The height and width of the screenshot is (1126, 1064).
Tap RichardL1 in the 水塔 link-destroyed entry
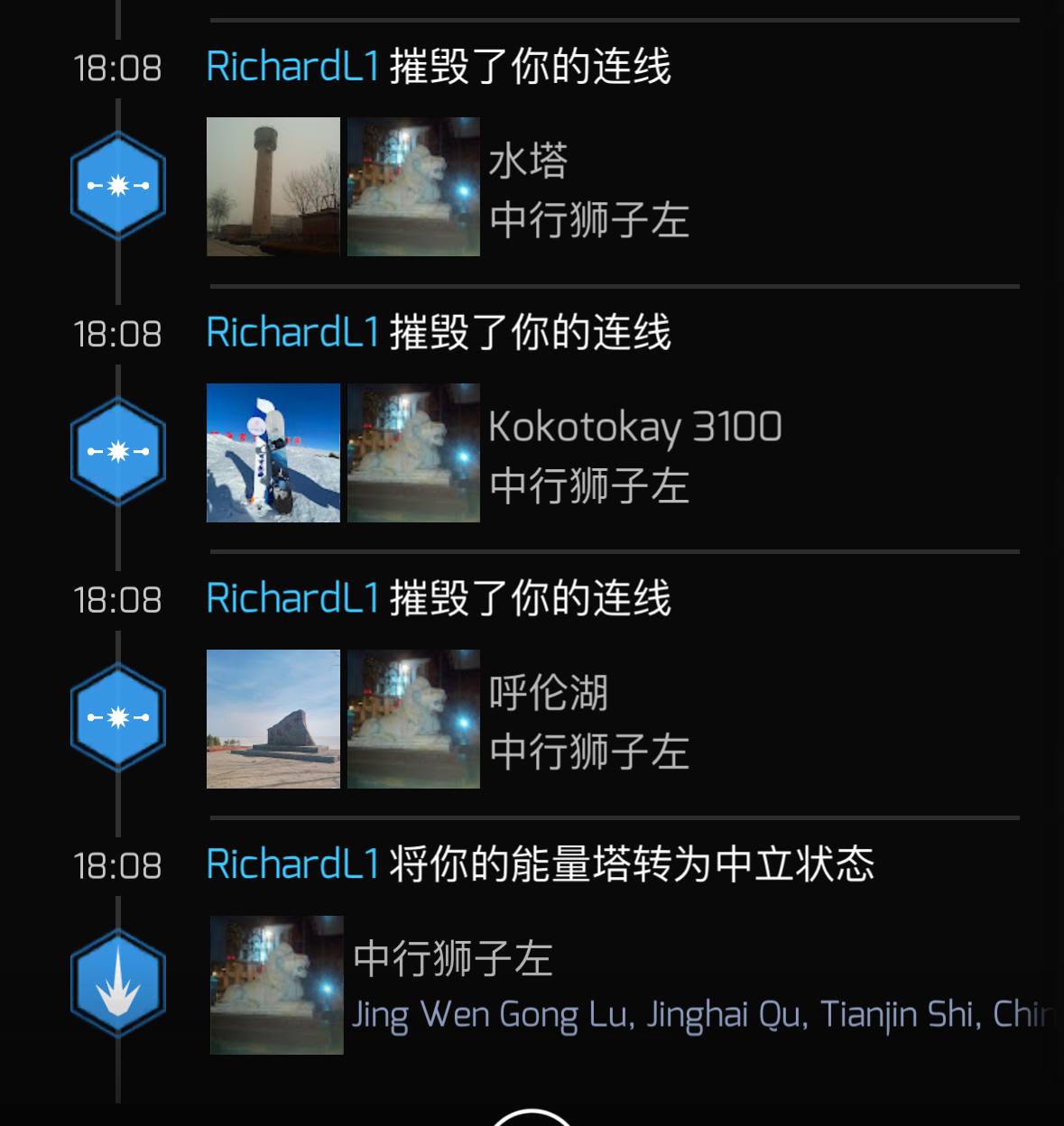click(x=292, y=67)
